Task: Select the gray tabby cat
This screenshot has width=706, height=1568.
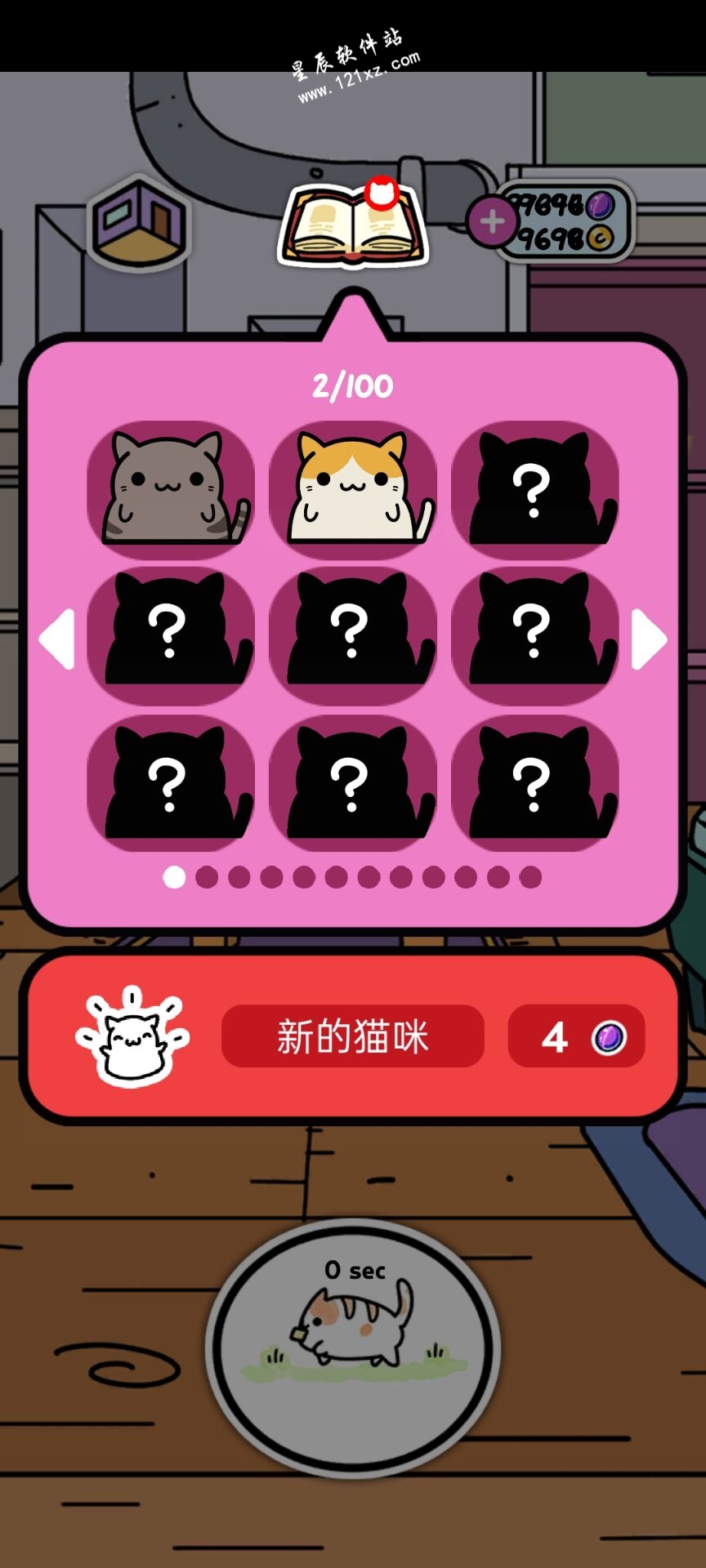Action: pos(171,488)
